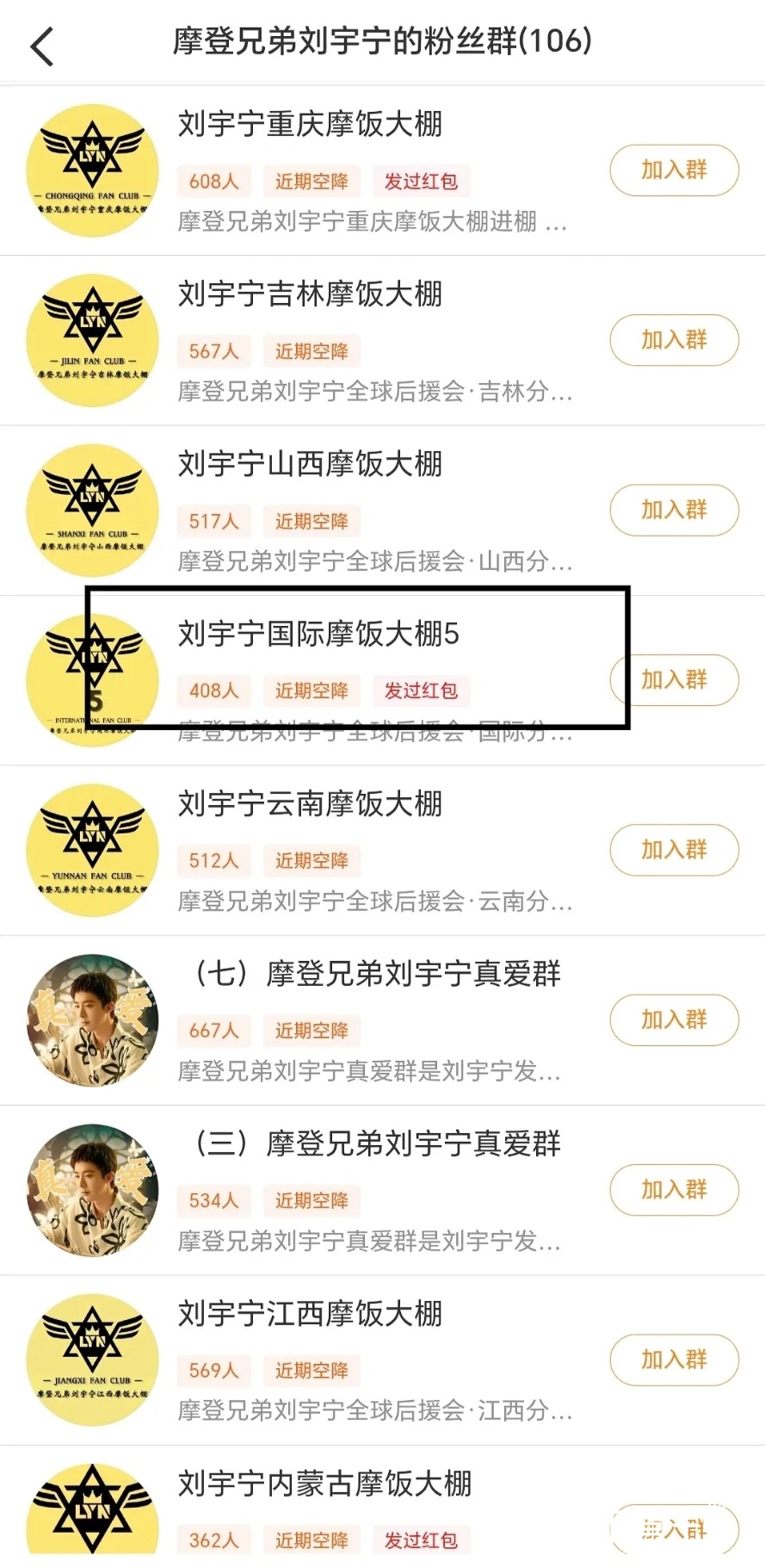Open the 刘宇宁吉林摩饭大棚 group row
This screenshot has width=765, height=1568.
382,340
